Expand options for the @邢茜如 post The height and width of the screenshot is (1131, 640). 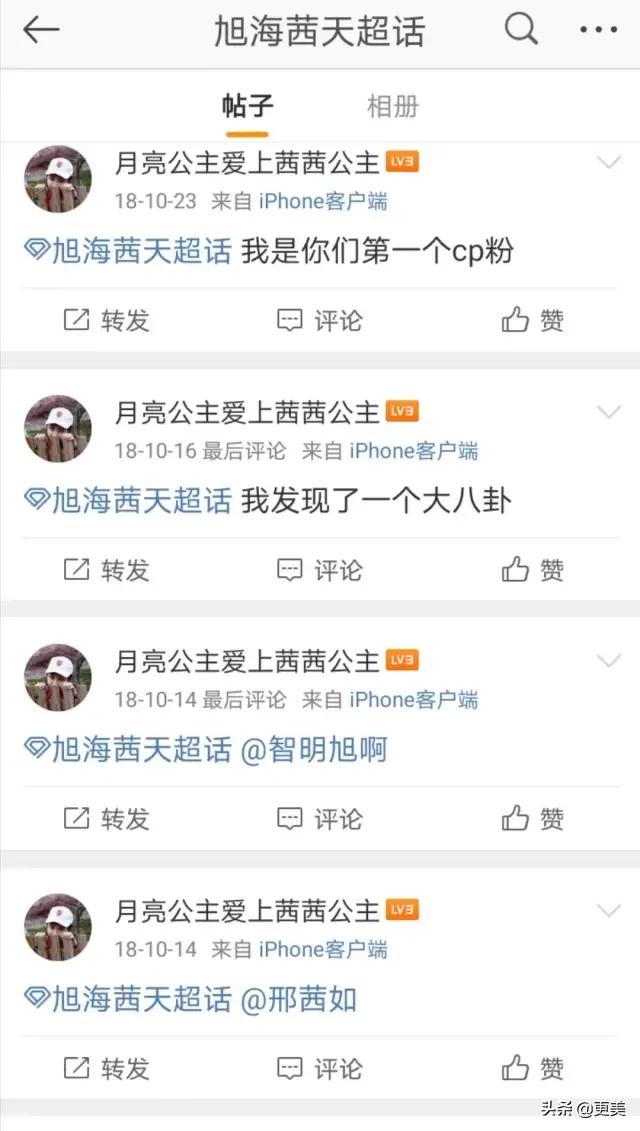(608, 910)
